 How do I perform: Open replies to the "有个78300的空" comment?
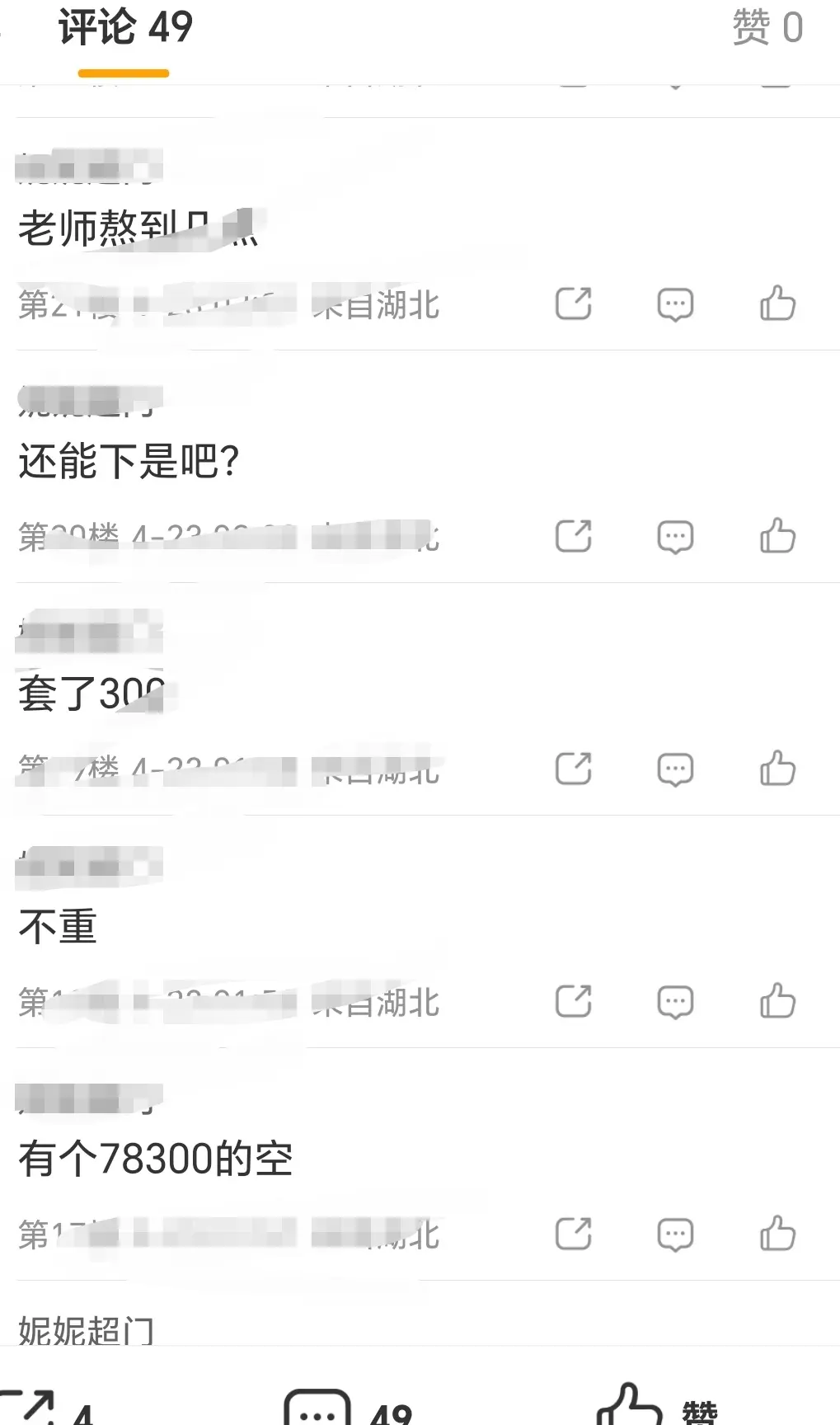tap(675, 1235)
